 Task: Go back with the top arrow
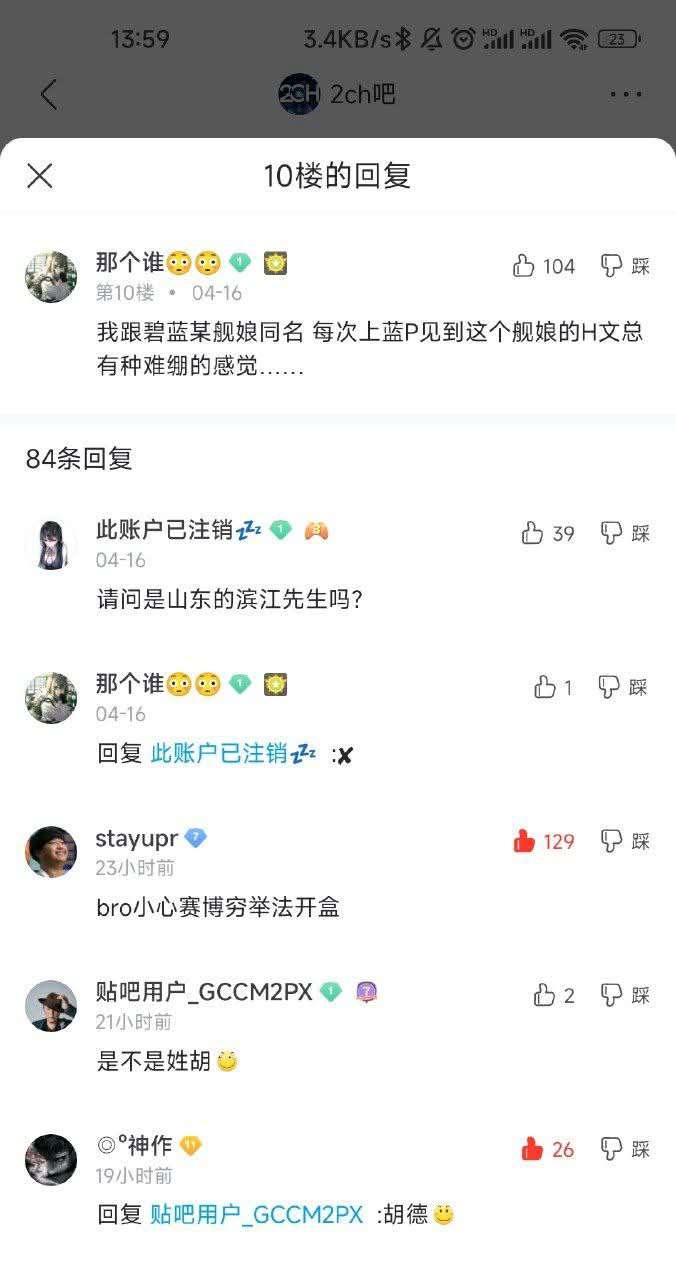coord(48,95)
